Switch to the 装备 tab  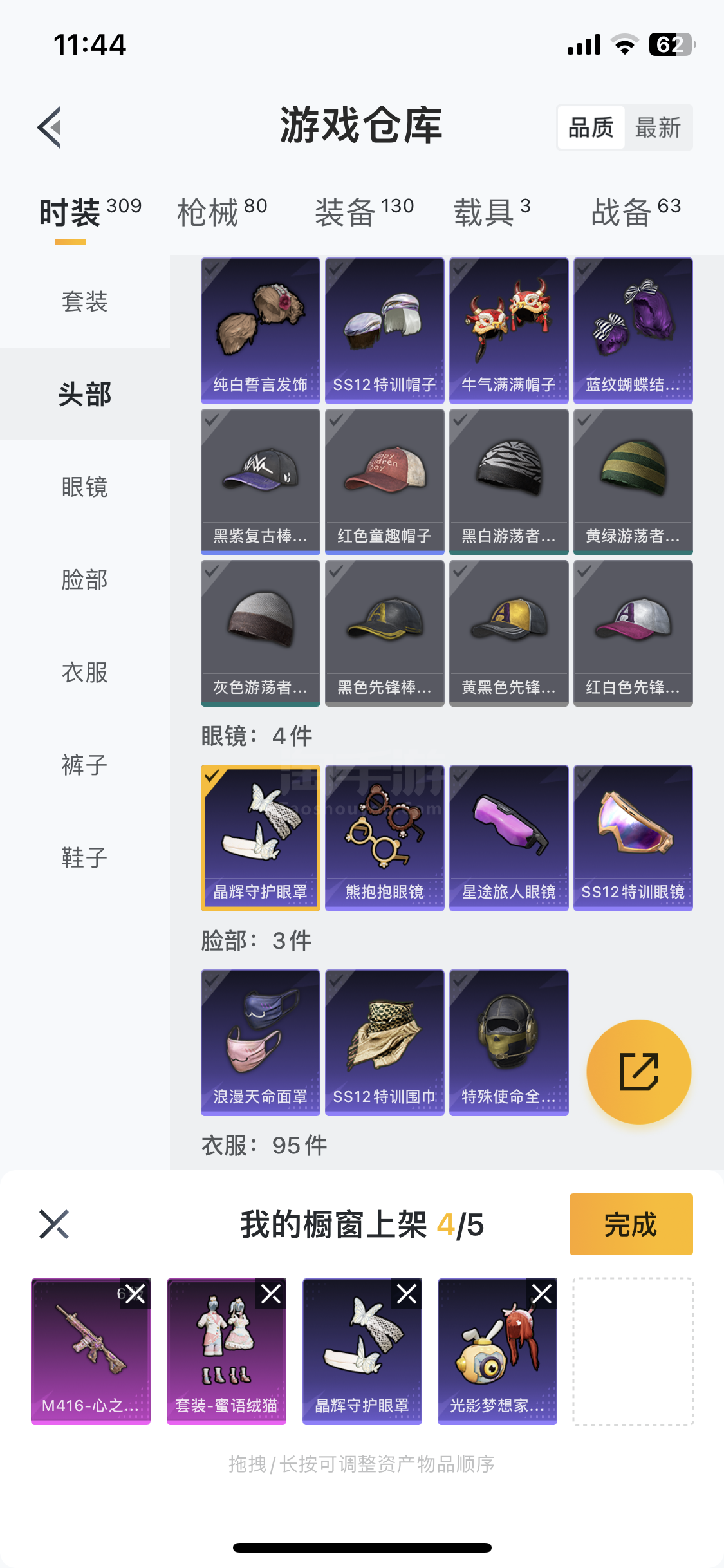(x=364, y=212)
